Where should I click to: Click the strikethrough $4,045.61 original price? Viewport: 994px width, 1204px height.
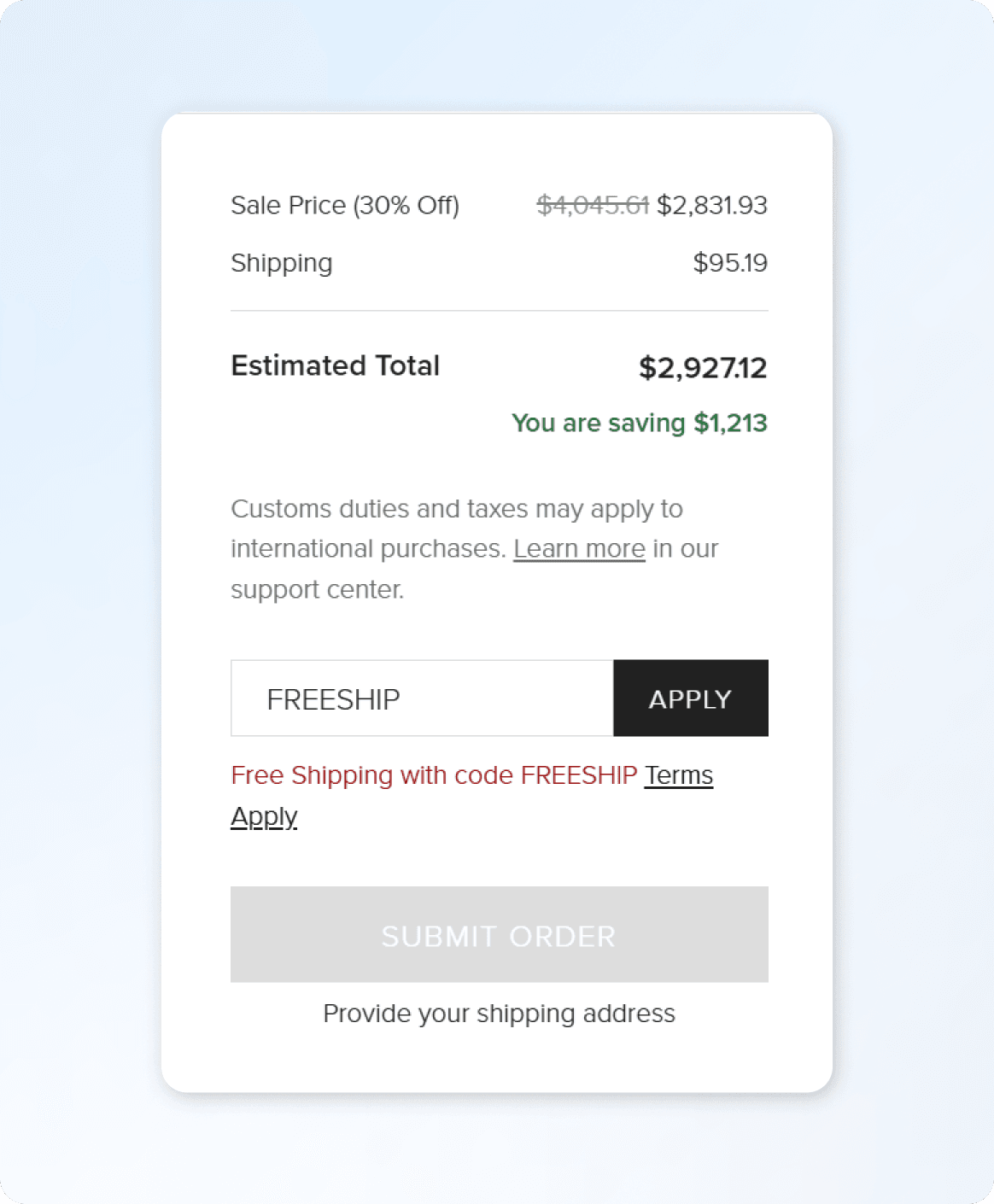pyautogui.click(x=592, y=204)
